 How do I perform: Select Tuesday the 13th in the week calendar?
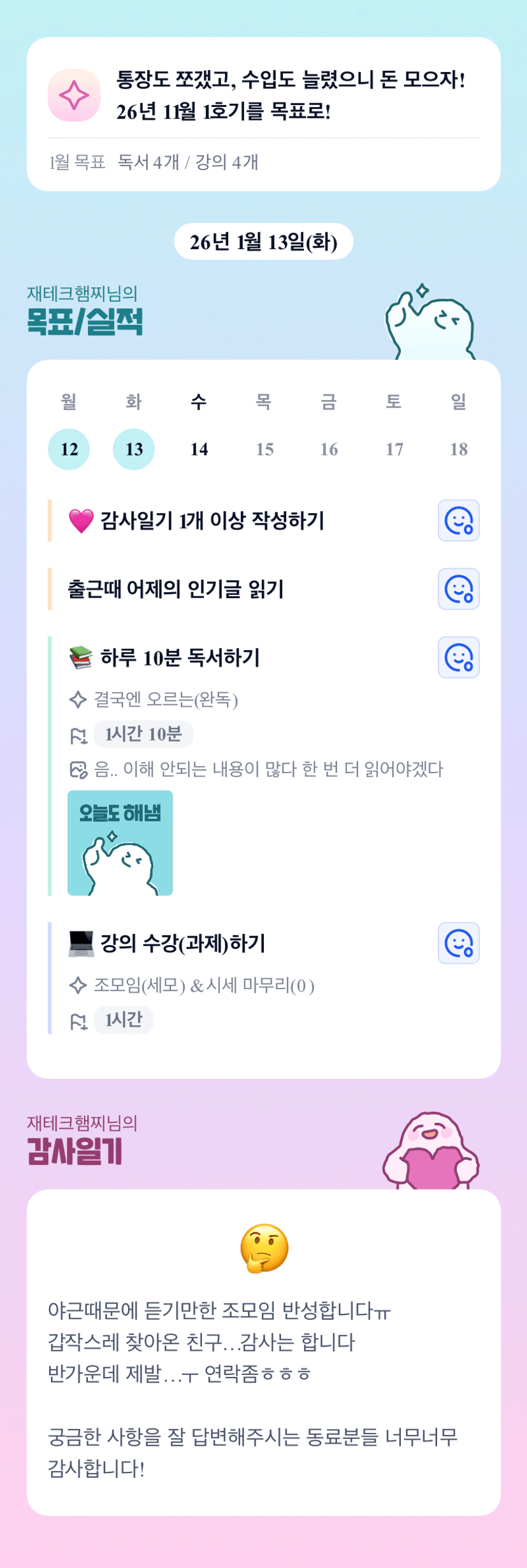click(x=134, y=449)
